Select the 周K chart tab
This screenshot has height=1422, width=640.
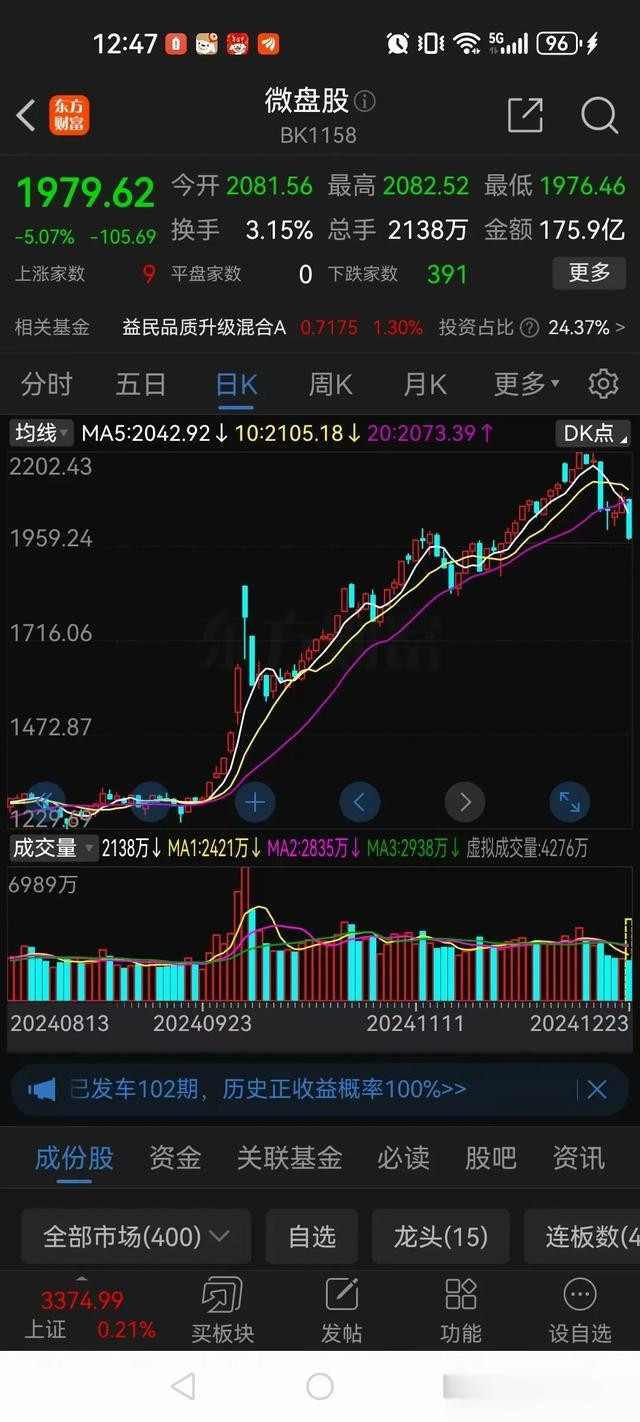tap(330, 383)
